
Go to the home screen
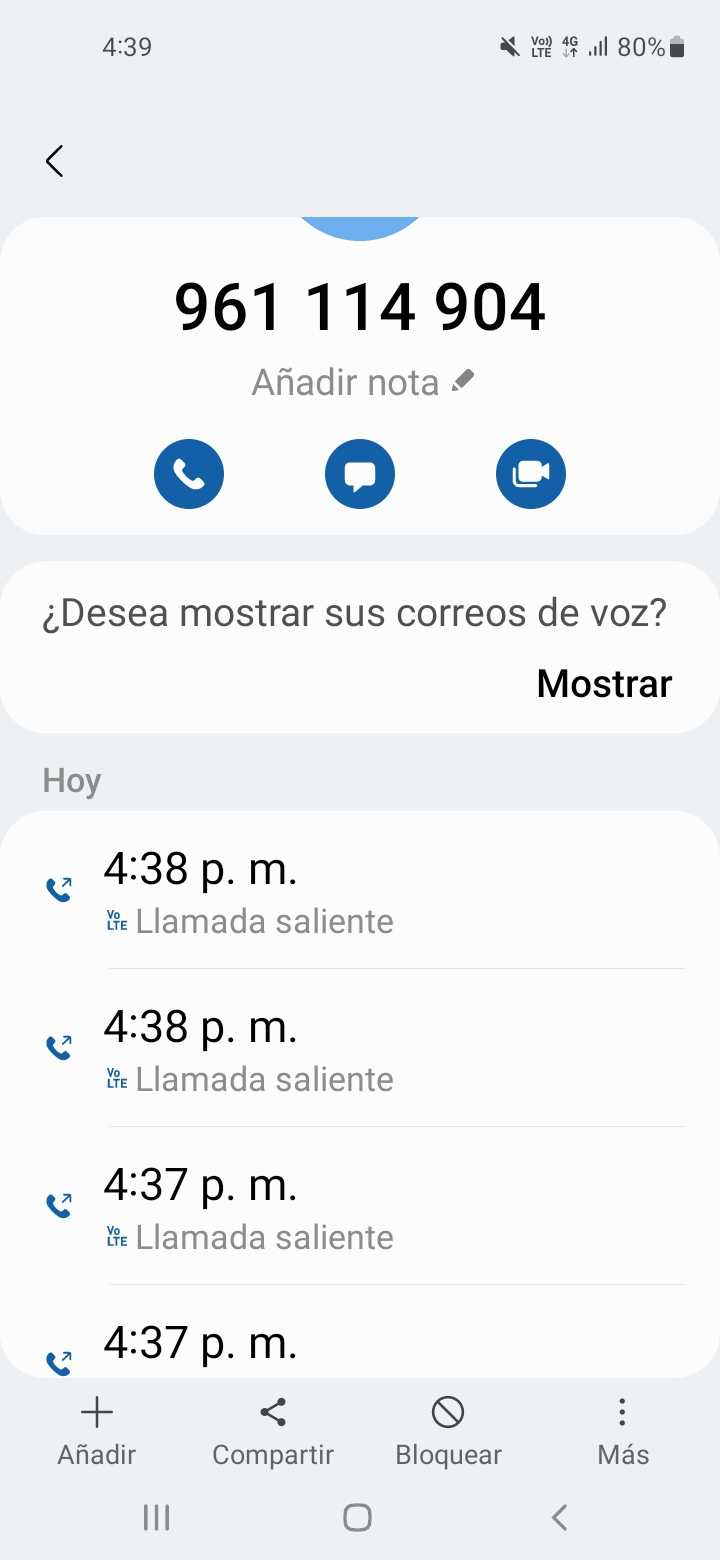click(x=358, y=1517)
